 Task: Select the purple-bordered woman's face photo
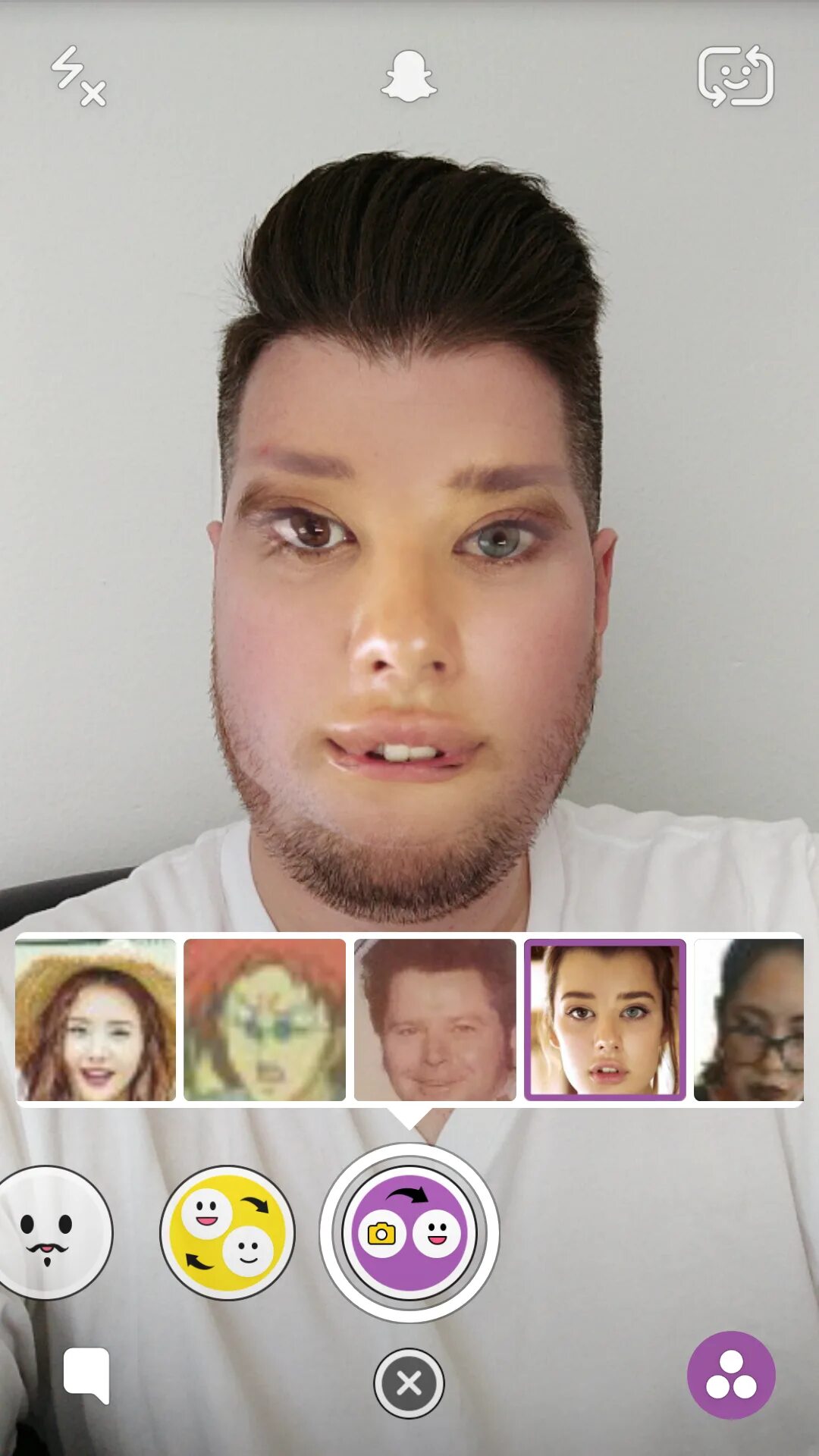point(605,1020)
